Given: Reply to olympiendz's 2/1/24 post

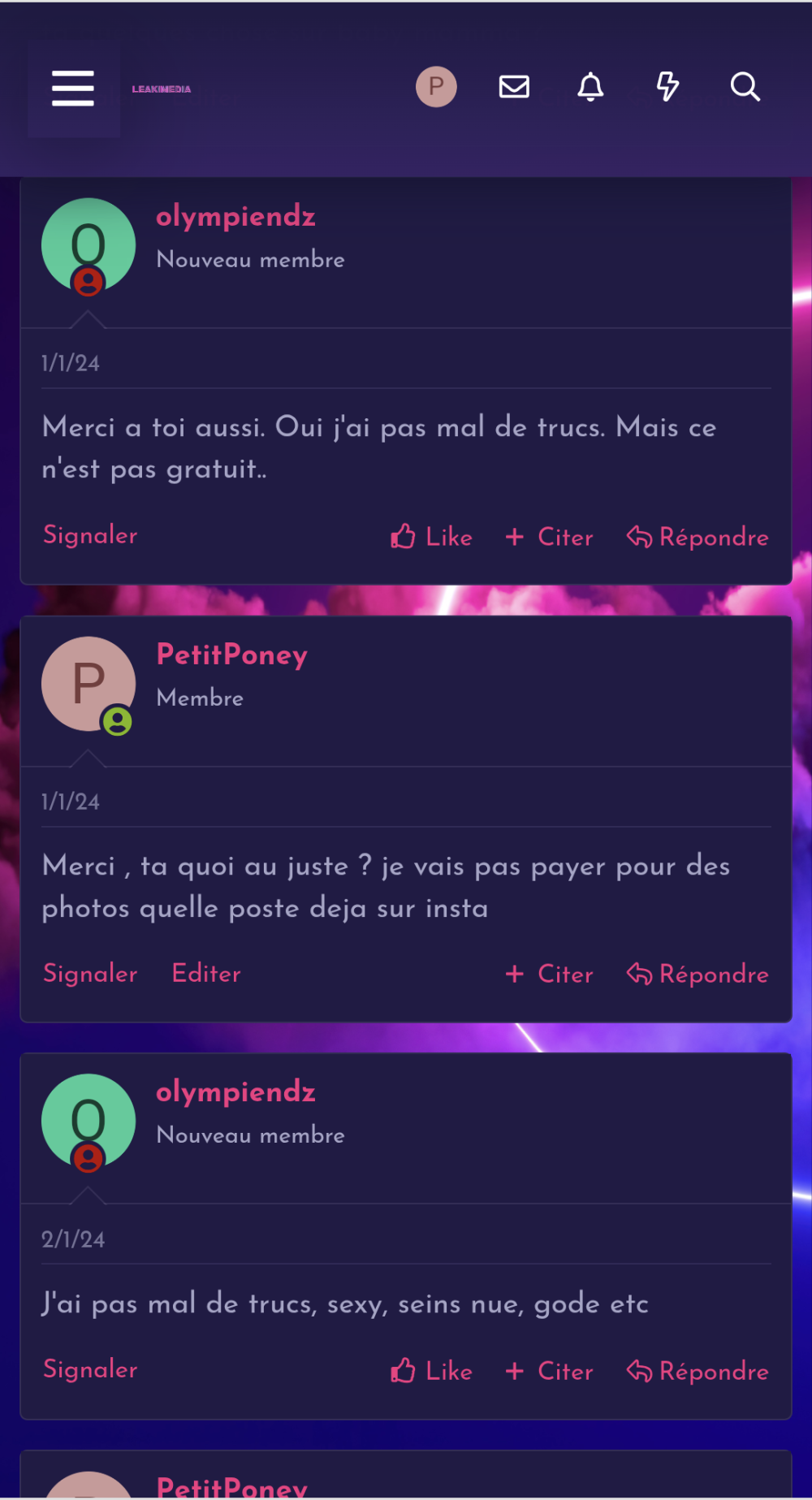Looking at the screenshot, I should (x=698, y=1371).
